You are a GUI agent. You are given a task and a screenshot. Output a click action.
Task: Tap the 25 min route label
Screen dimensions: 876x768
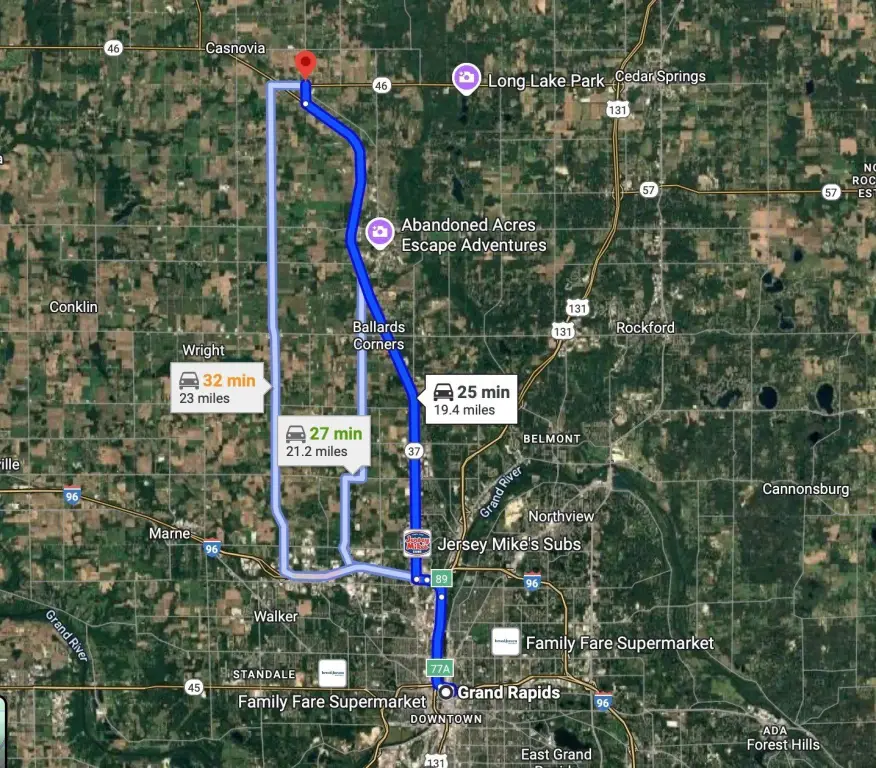(x=471, y=399)
